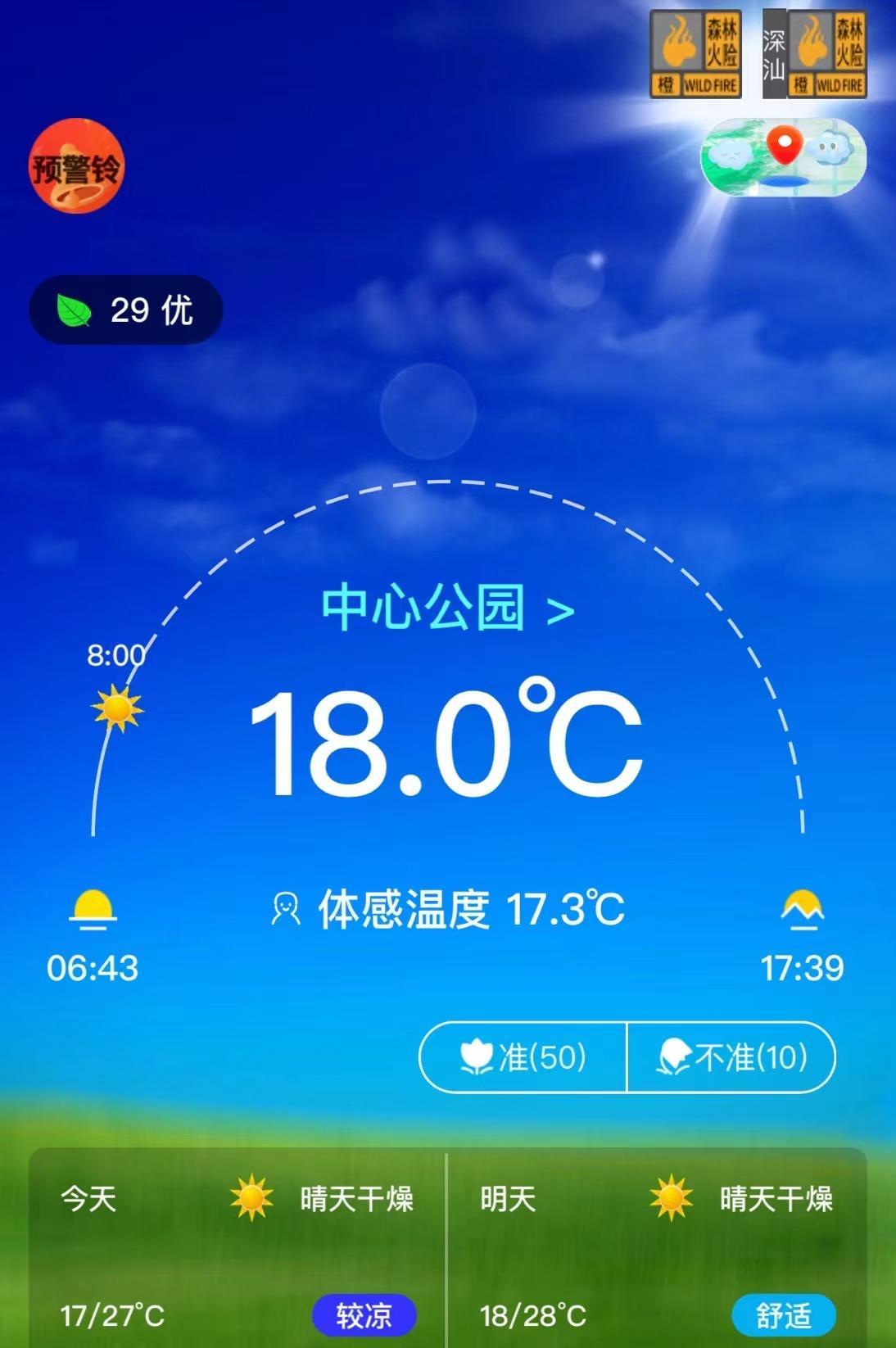Screen dimensions: 896x1348
Task: Open the orange forest fire warning
Action: coord(695,54)
